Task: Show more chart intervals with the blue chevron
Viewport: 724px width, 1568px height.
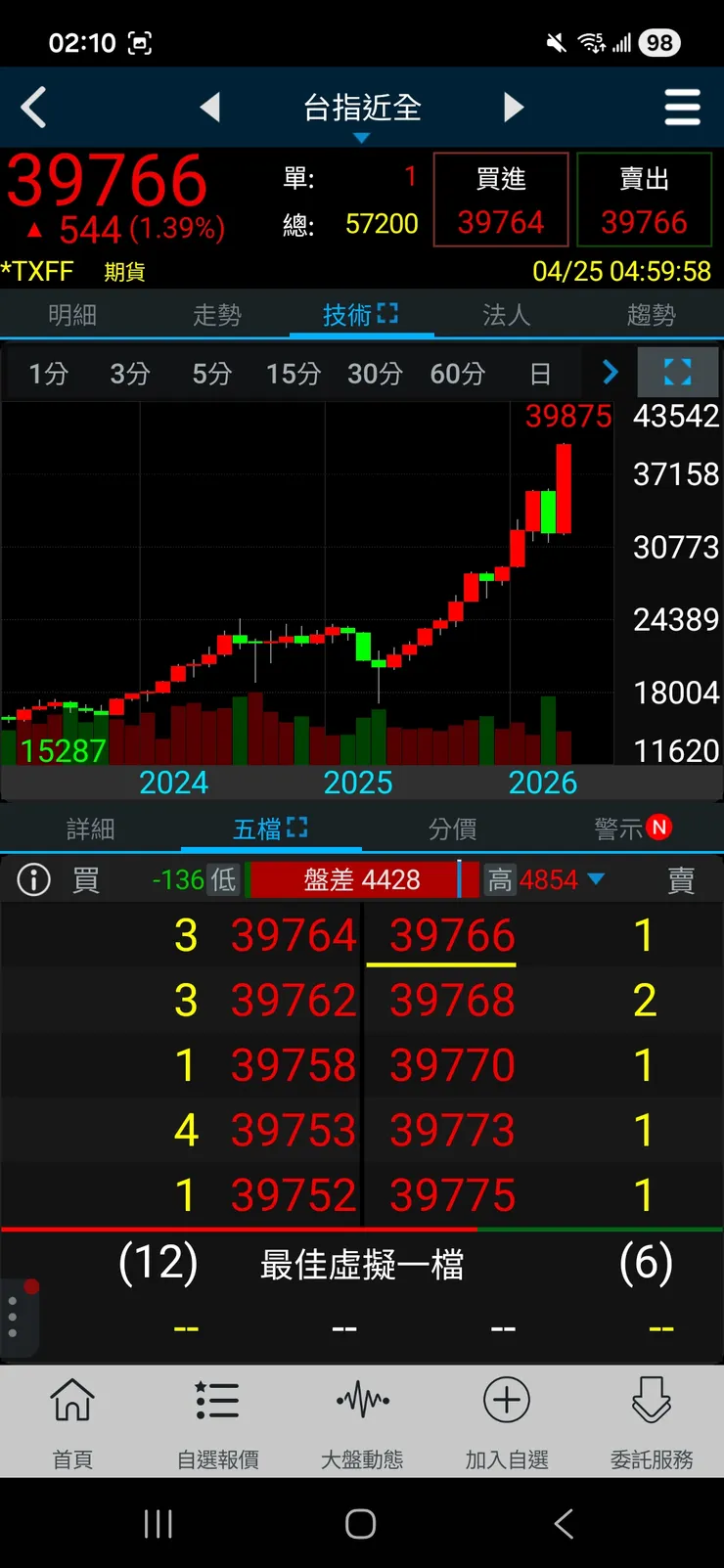Action: tap(610, 373)
